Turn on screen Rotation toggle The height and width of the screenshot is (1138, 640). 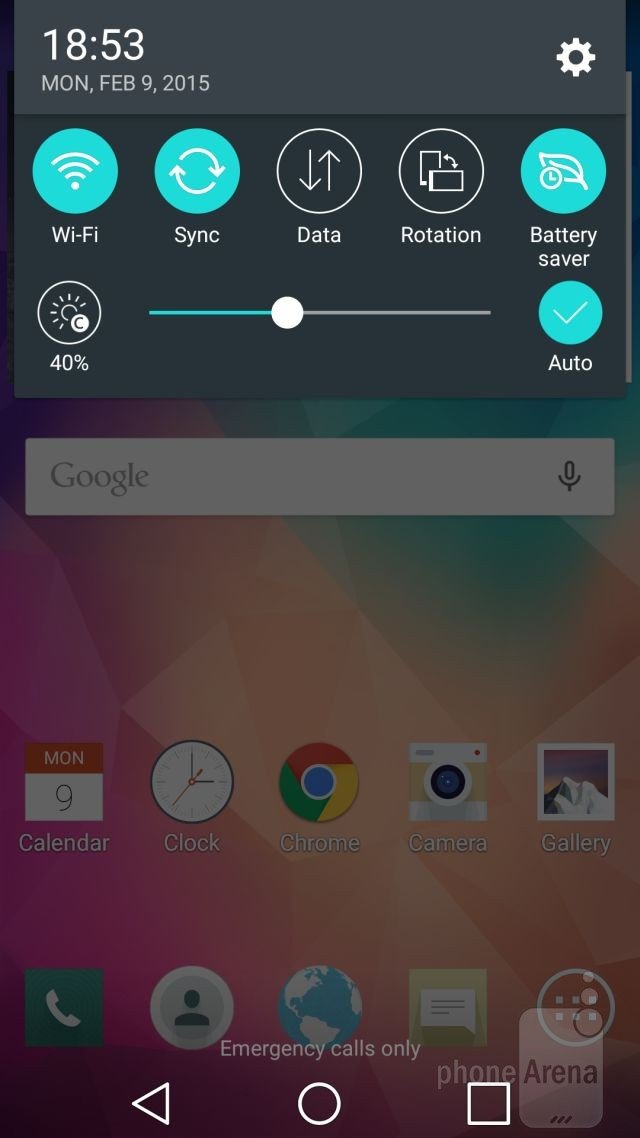click(x=440, y=171)
